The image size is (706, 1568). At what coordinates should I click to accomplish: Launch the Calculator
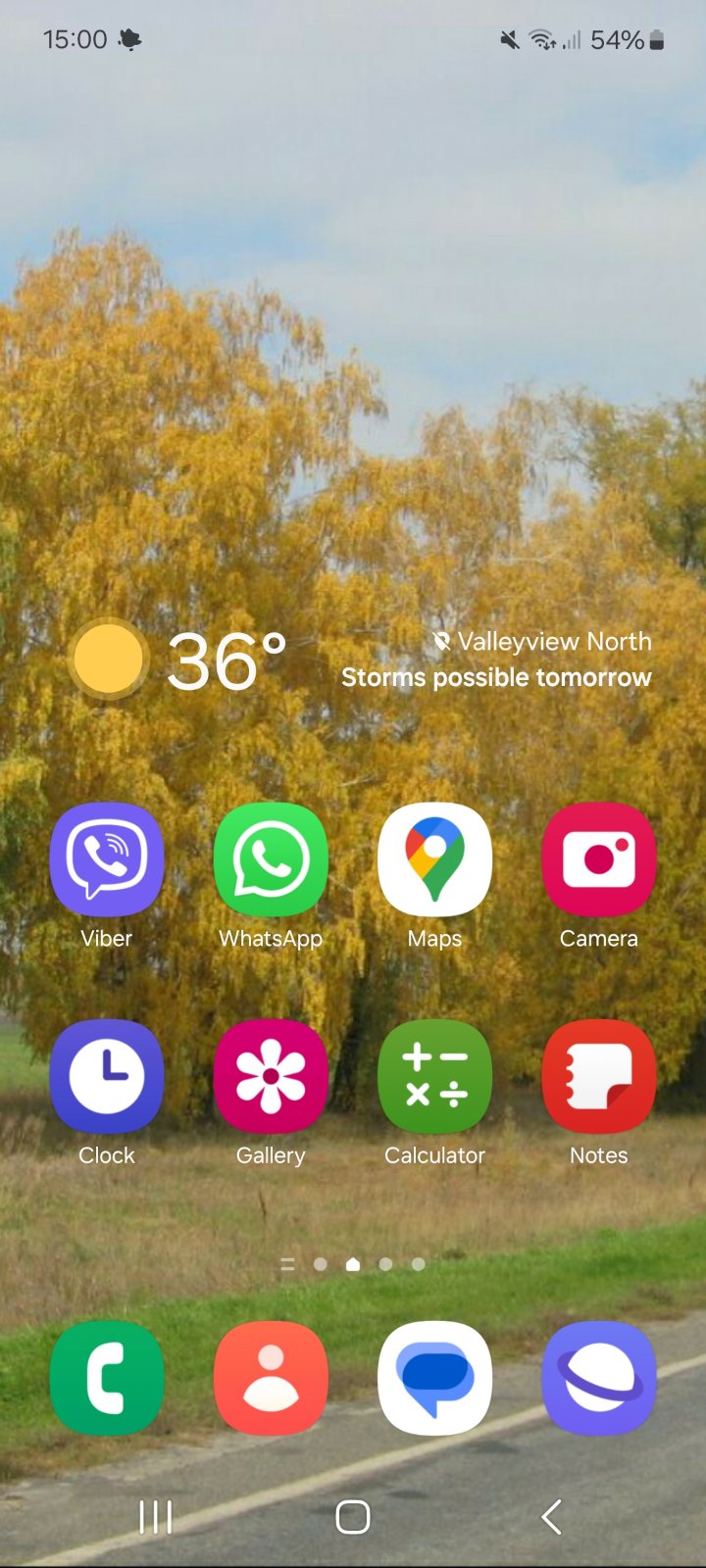click(x=434, y=1076)
